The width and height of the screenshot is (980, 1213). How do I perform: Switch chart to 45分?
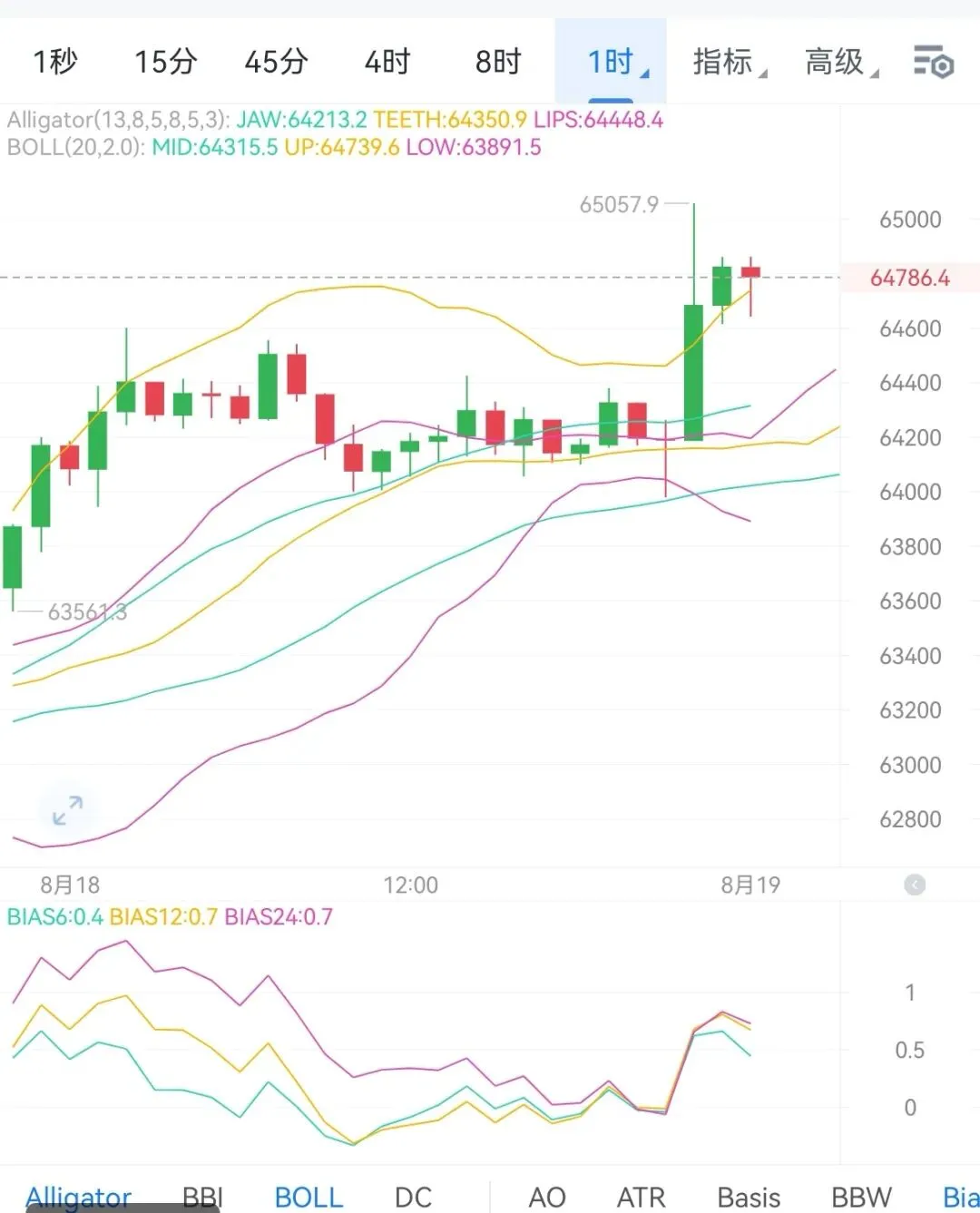tap(277, 62)
